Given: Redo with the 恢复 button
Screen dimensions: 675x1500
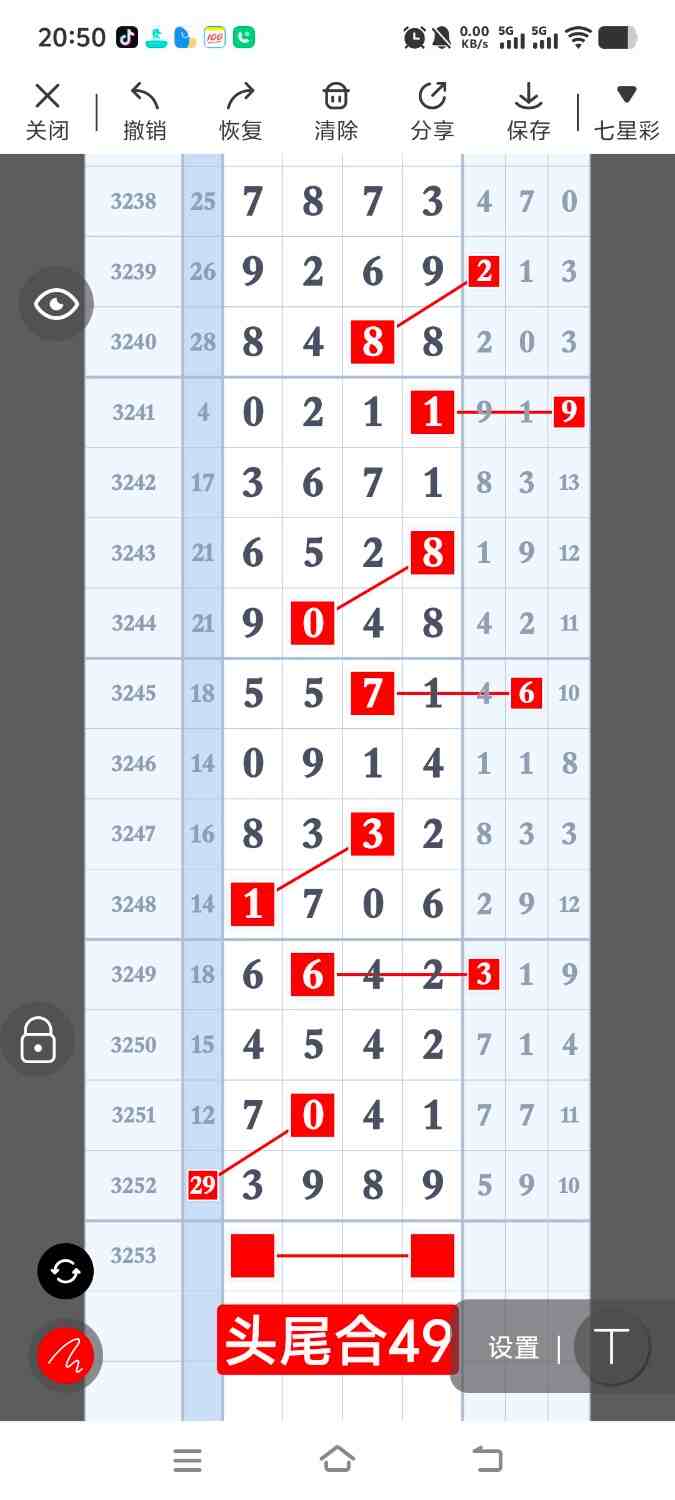Looking at the screenshot, I should tap(240, 111).
